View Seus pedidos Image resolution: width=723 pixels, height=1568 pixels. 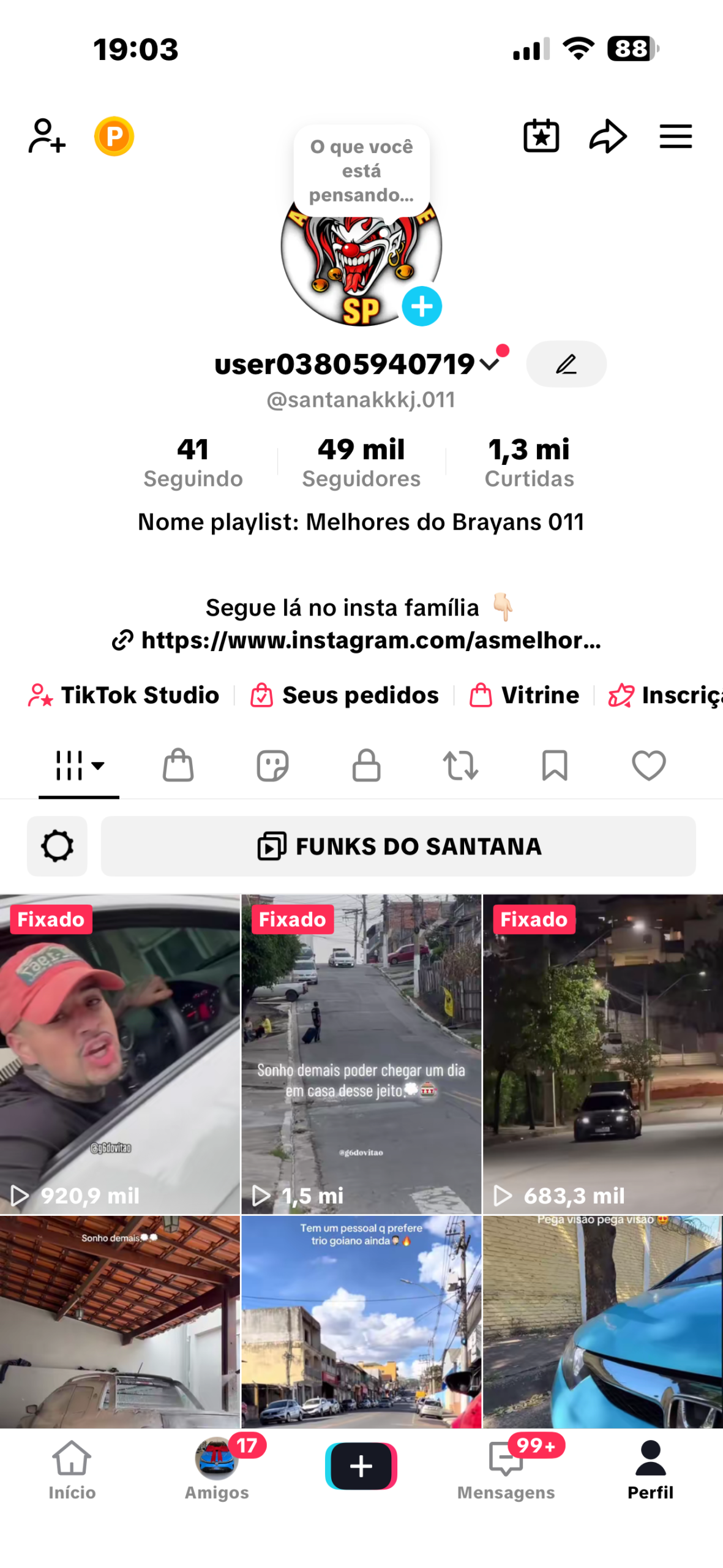coord(345,695)
